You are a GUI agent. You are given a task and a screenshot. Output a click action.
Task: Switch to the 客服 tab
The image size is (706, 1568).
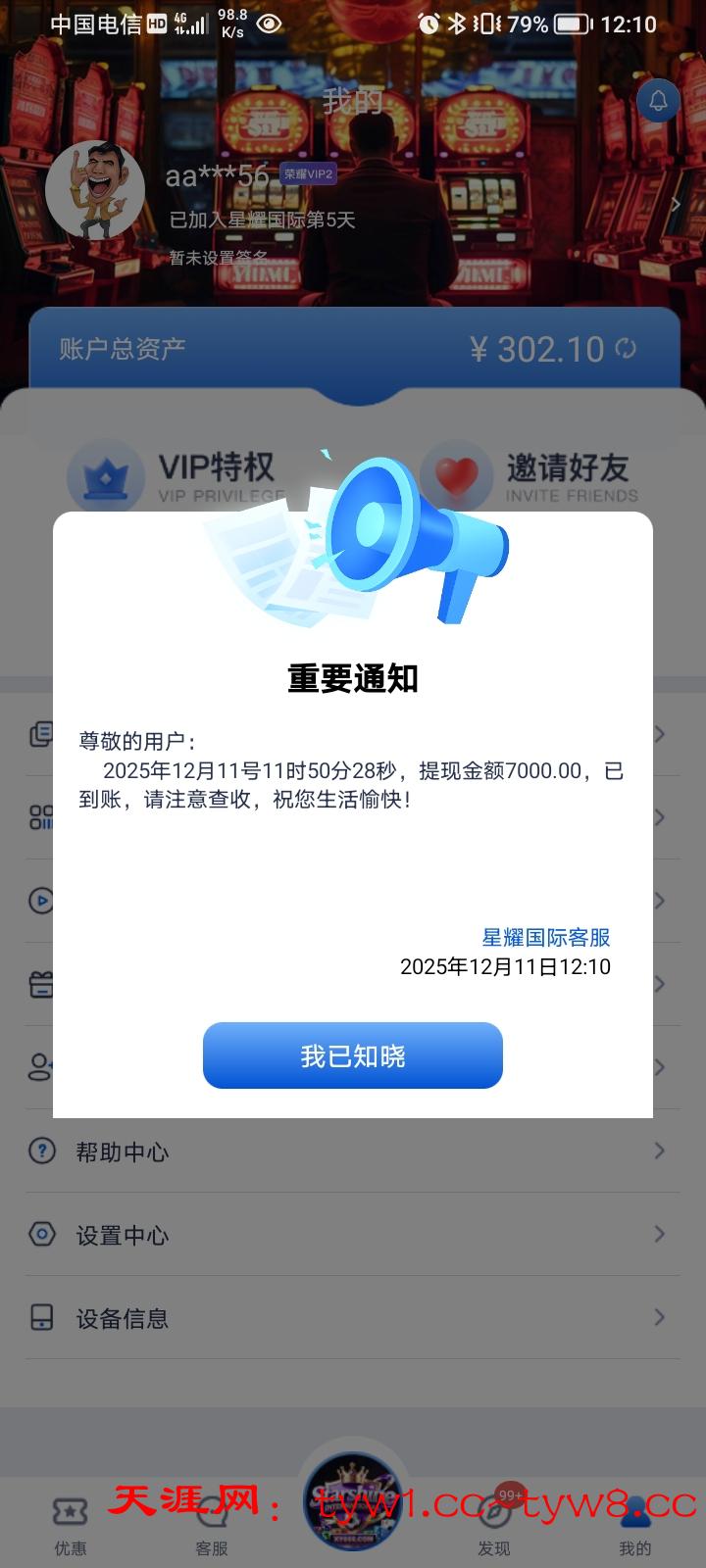pyautogui.click(x=212, y=1525)
